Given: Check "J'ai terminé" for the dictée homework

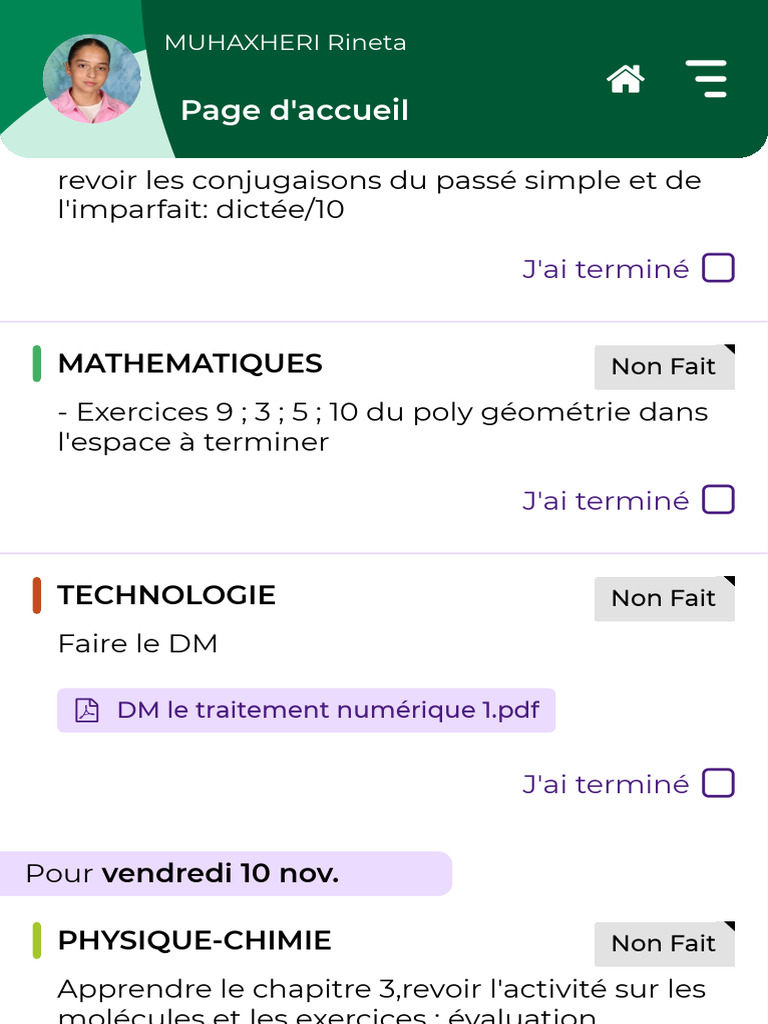Looking at the screenshot, I should point(718,268).
